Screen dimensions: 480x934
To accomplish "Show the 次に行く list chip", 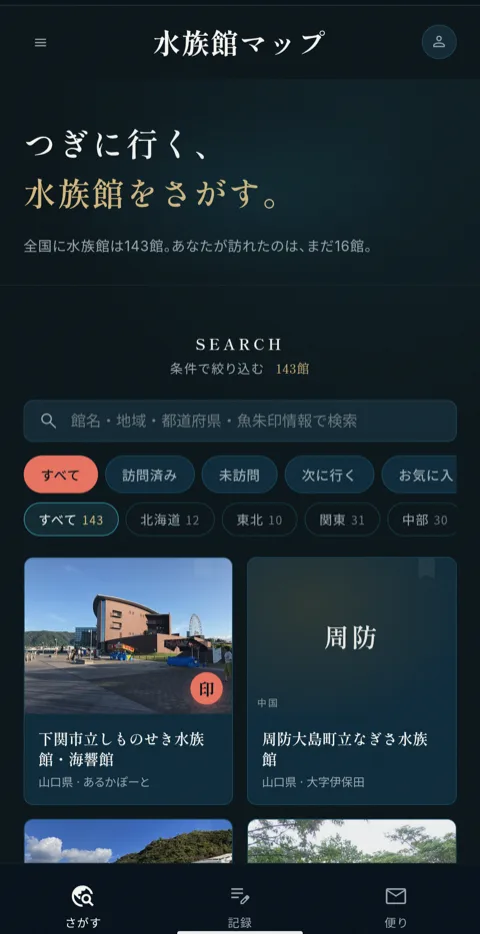I will coord(329,475).
